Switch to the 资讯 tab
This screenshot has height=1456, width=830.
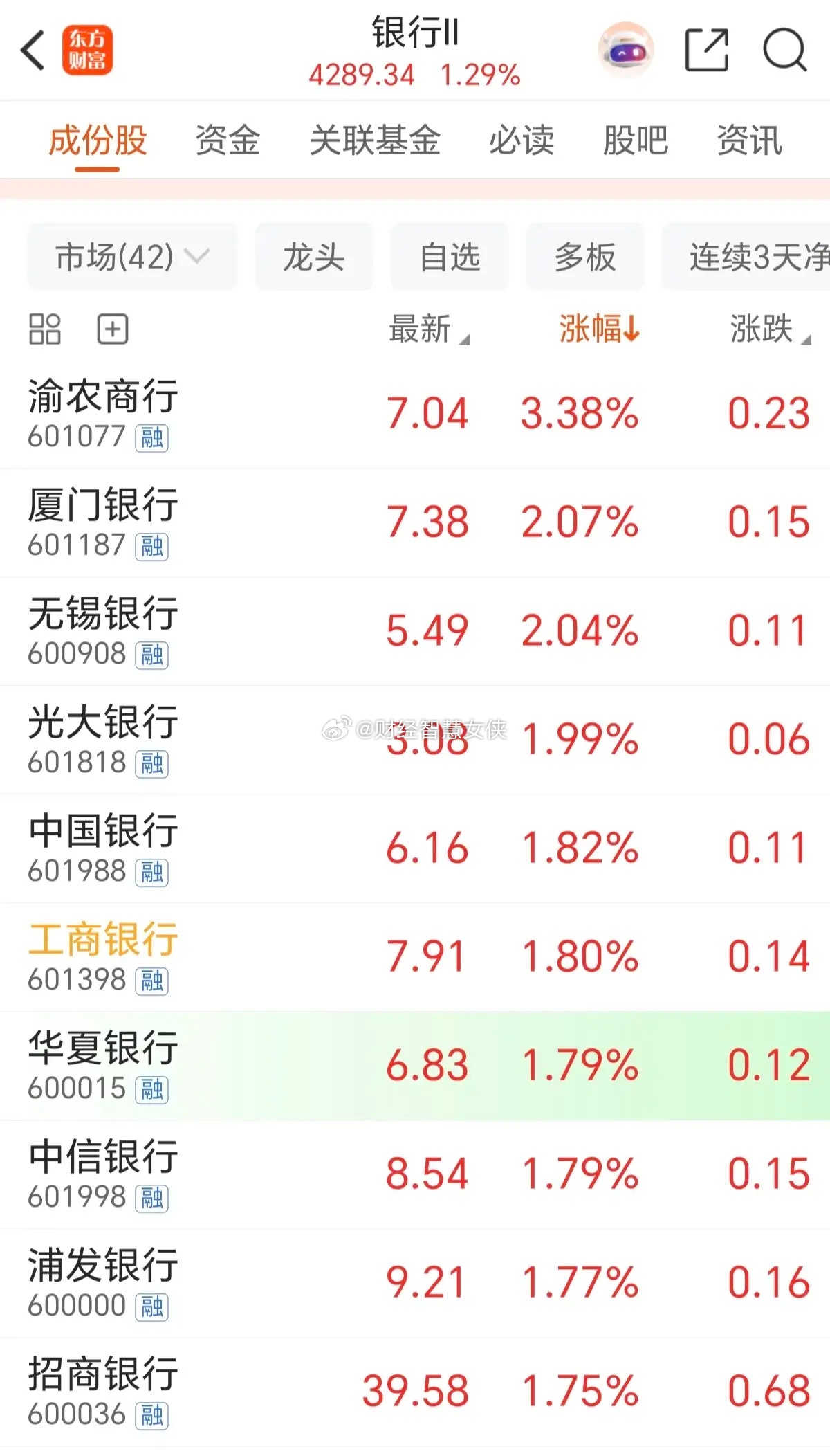tap(750, 140)
